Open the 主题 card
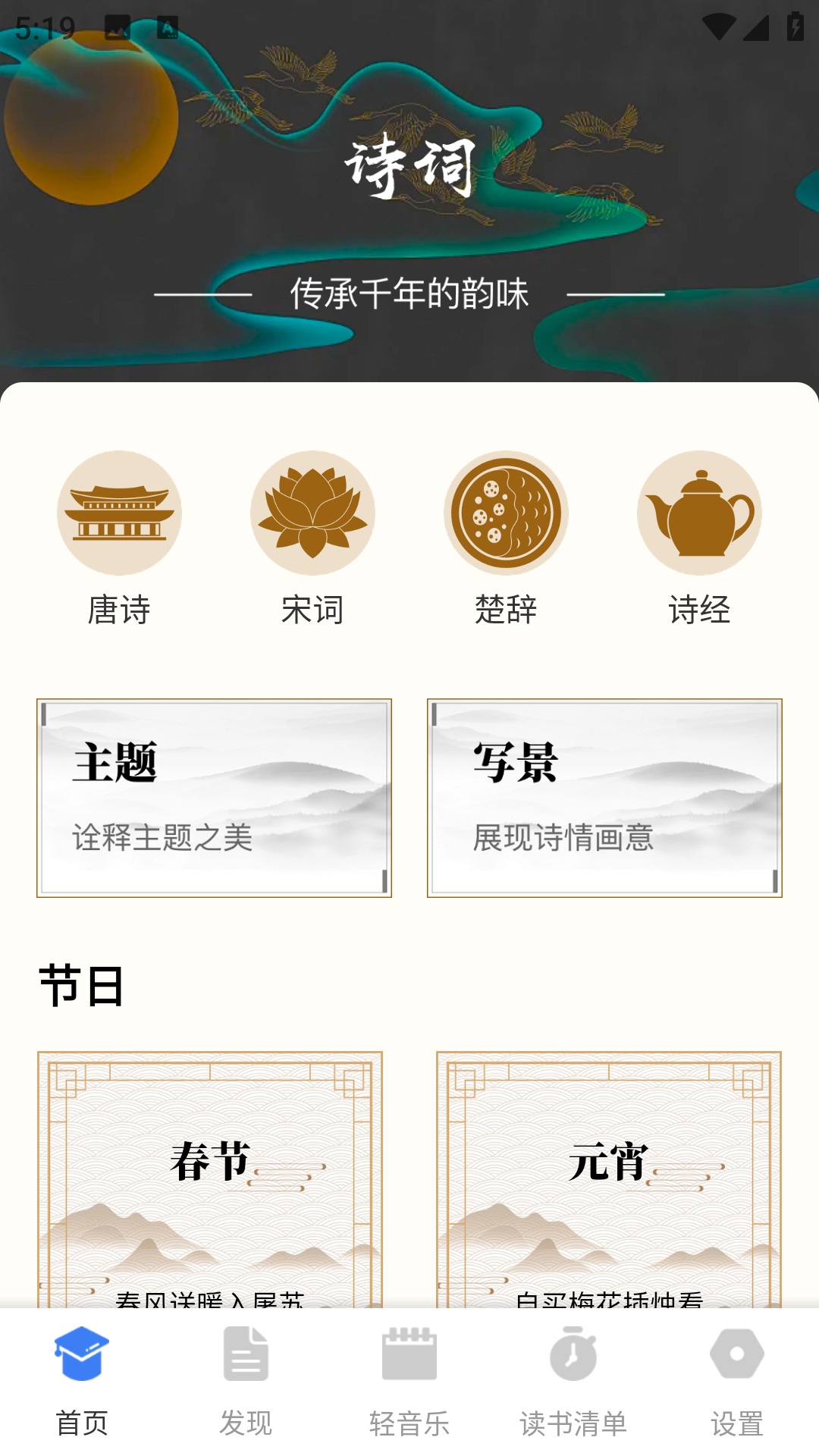The height and width of the screenshot is (1456, 819). [214, 798]
